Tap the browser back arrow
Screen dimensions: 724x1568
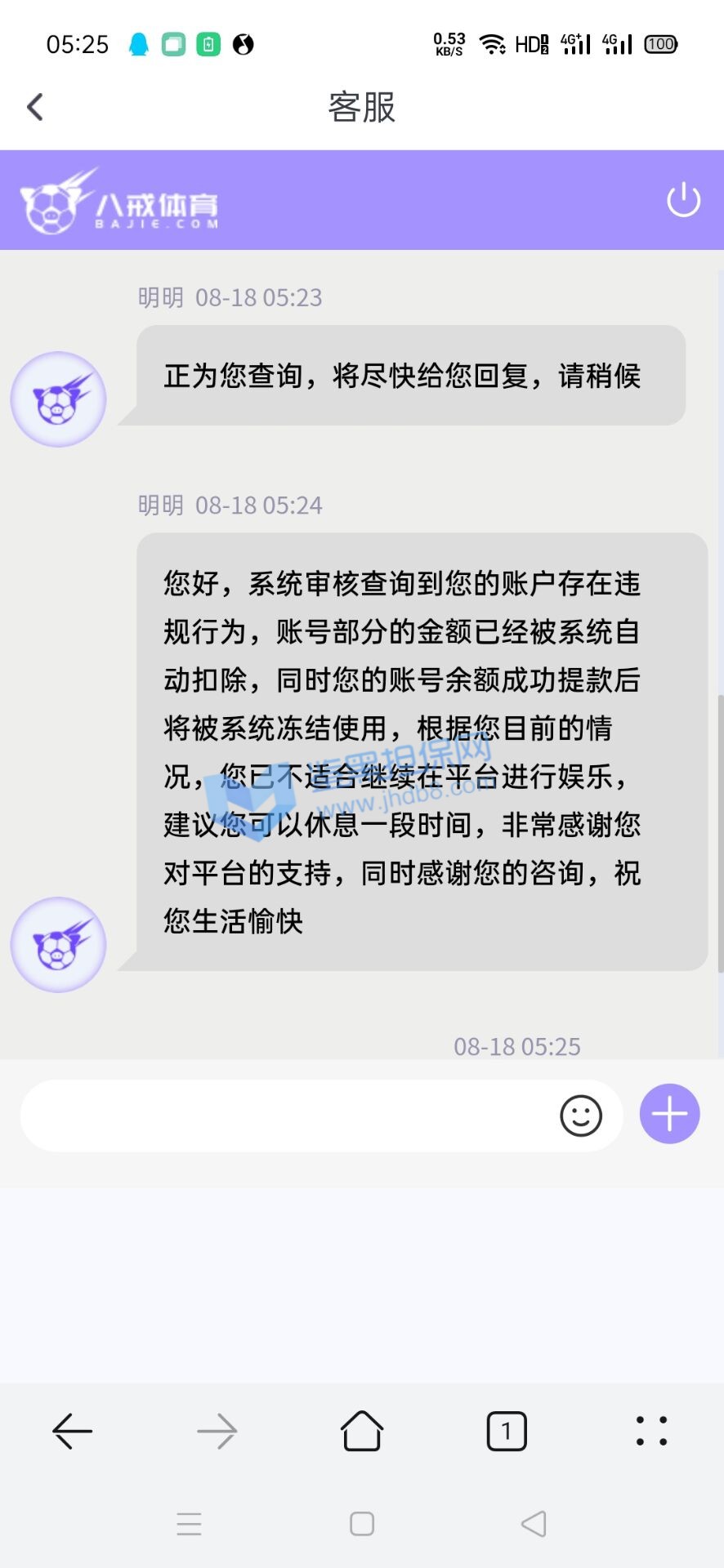(x=73, y=1431)
